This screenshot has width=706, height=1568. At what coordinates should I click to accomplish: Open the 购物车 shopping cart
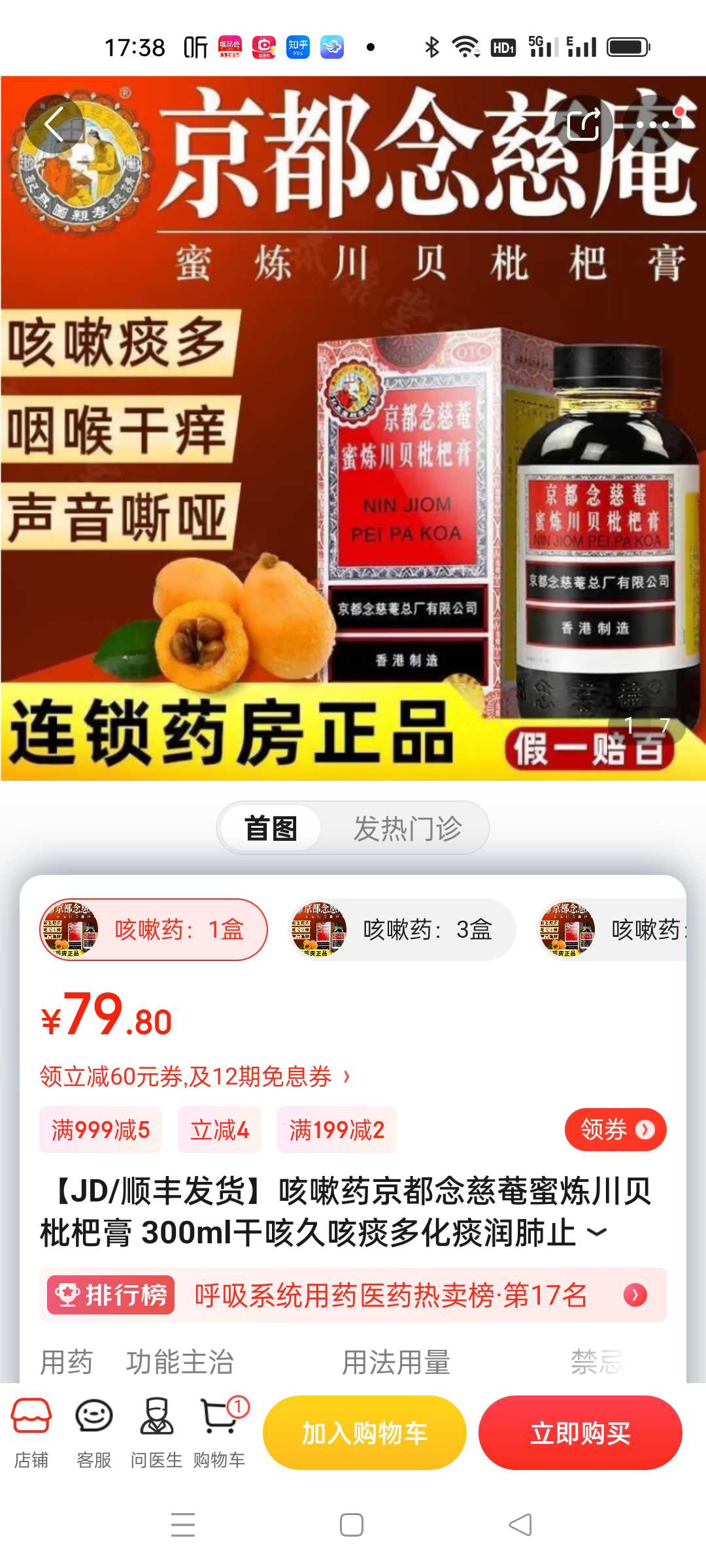click(220, 1432)
